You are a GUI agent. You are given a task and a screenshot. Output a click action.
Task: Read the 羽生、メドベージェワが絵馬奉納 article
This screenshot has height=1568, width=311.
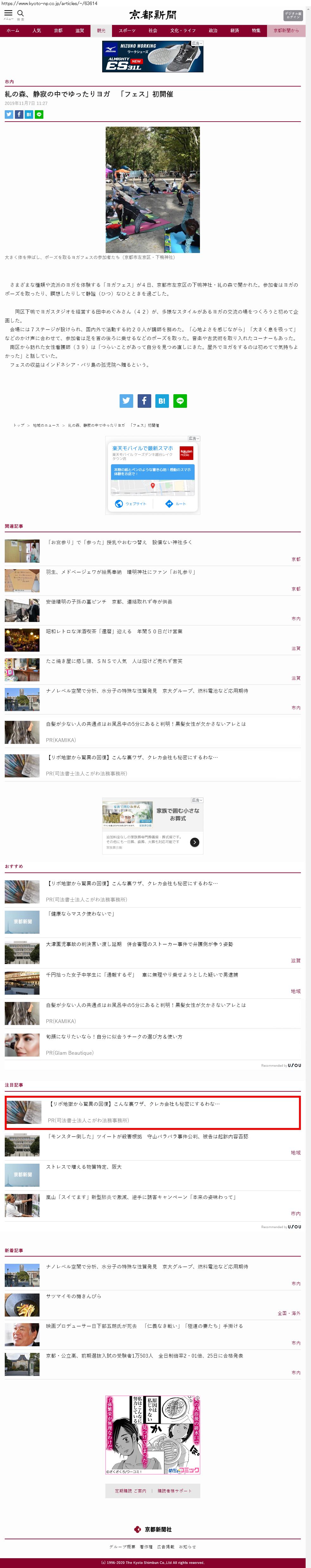(x=121, y=571)
